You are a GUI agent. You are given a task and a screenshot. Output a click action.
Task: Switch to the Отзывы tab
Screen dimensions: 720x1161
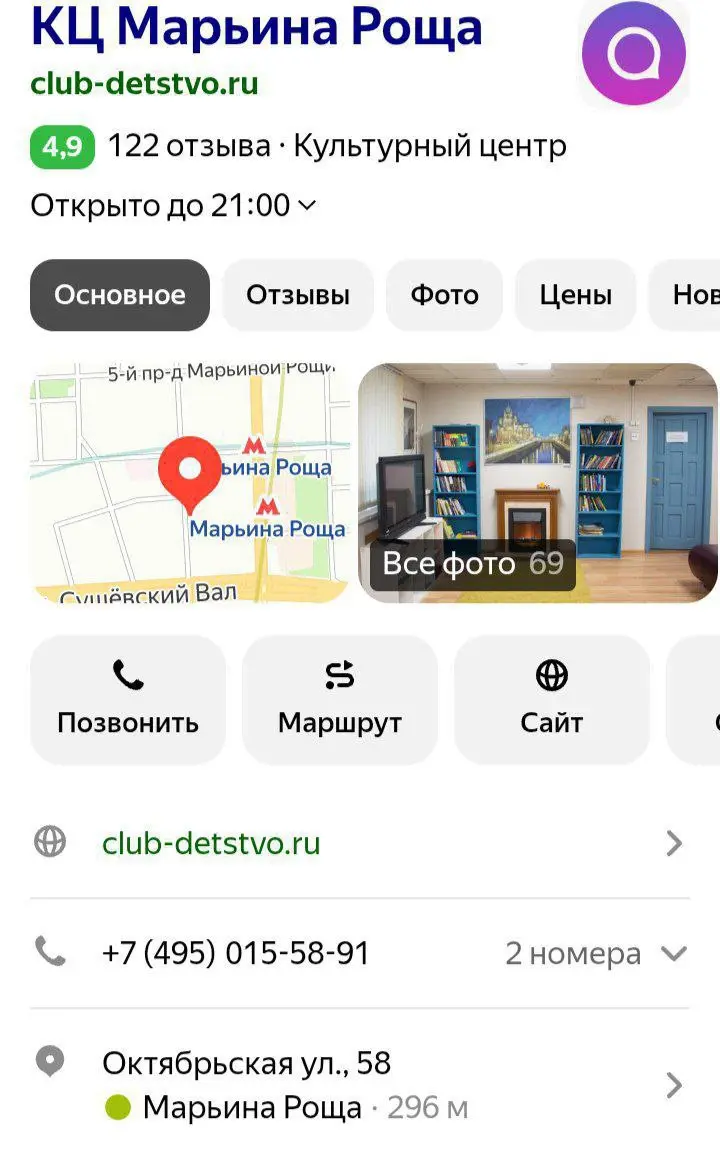click(297, 294)
